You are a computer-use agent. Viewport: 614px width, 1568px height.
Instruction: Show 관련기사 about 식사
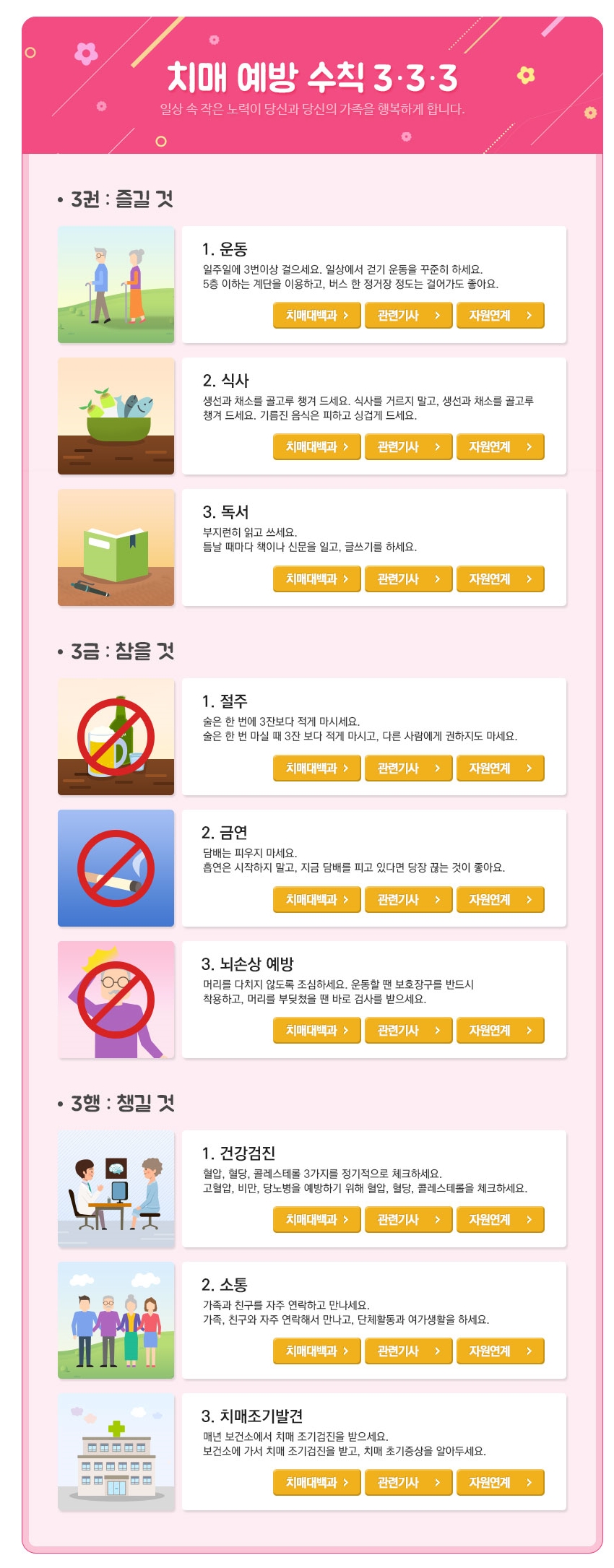point(408,447)
